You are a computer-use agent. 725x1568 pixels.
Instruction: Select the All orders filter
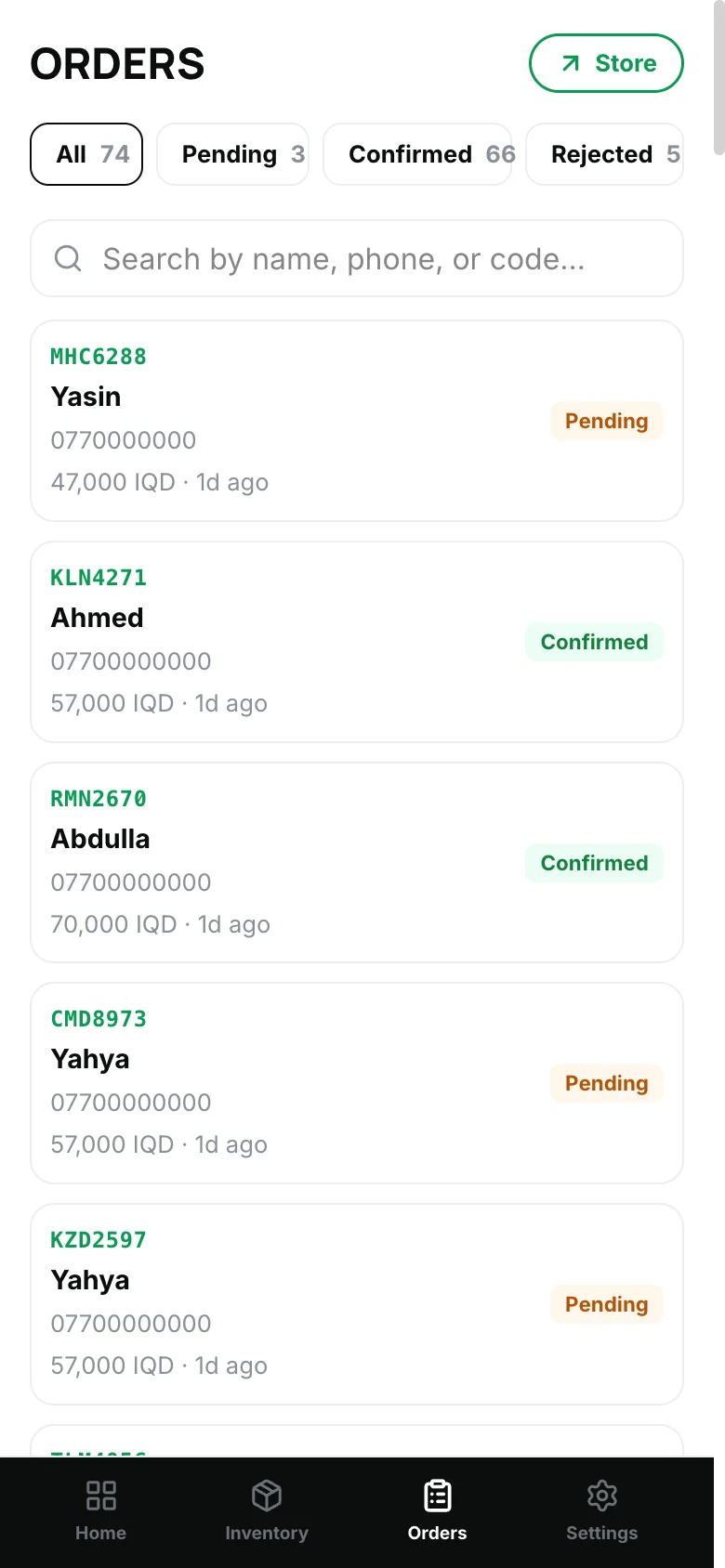pyautogui.click(x=86, y=154)
